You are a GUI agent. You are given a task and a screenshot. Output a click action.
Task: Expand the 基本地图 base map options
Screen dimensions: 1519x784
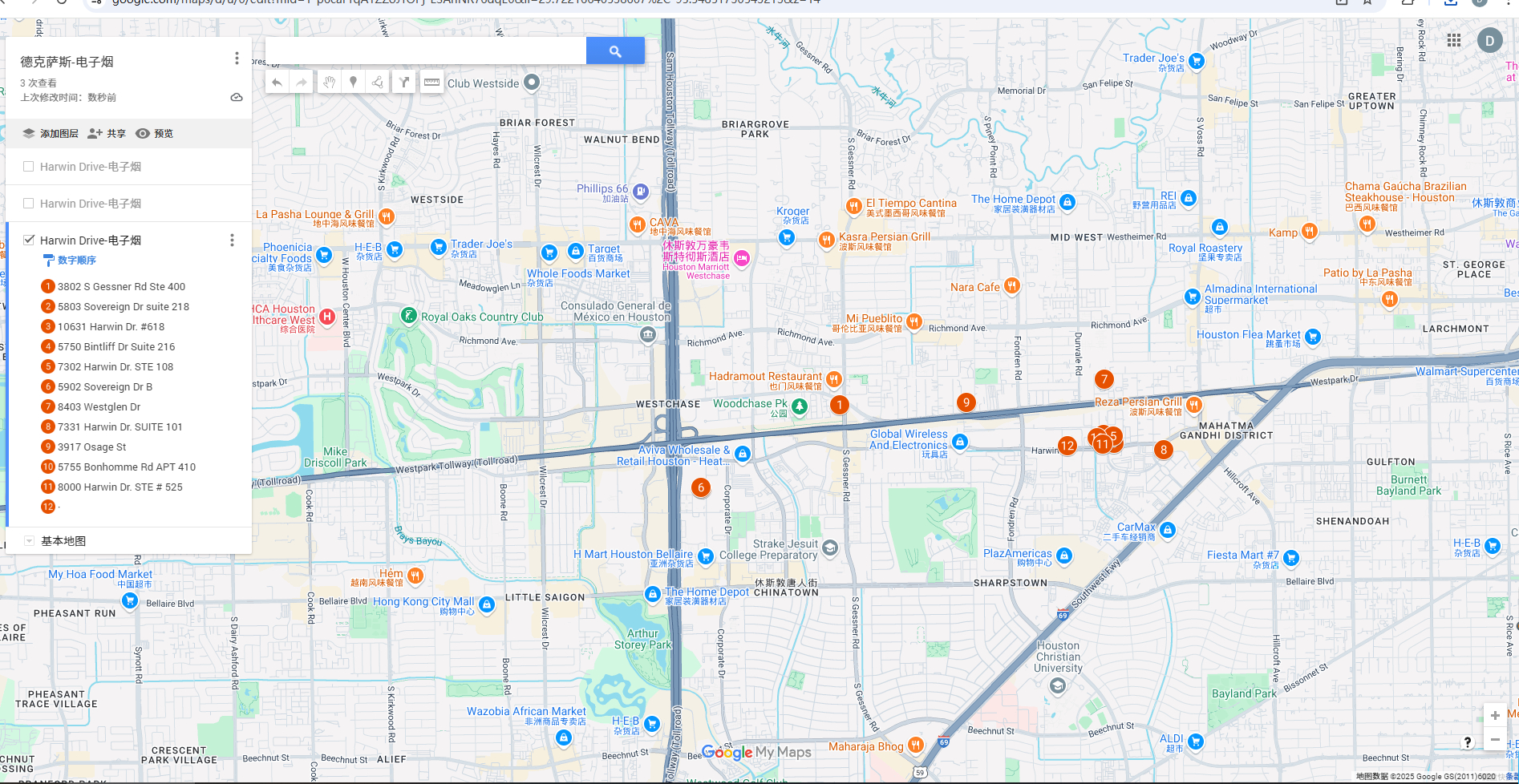[x=30, y=541]
